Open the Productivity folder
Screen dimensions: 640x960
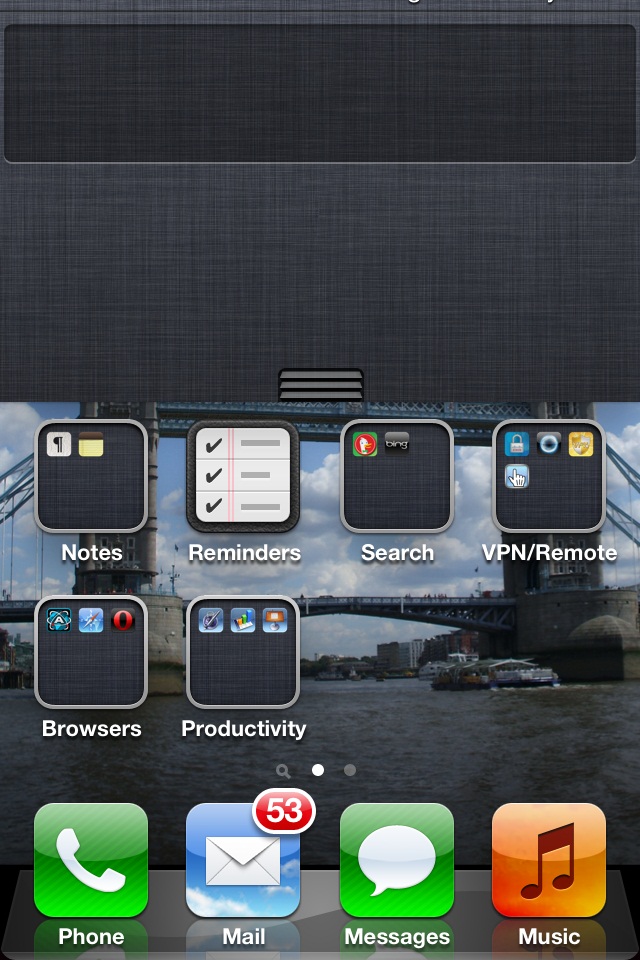pos(243,652)
